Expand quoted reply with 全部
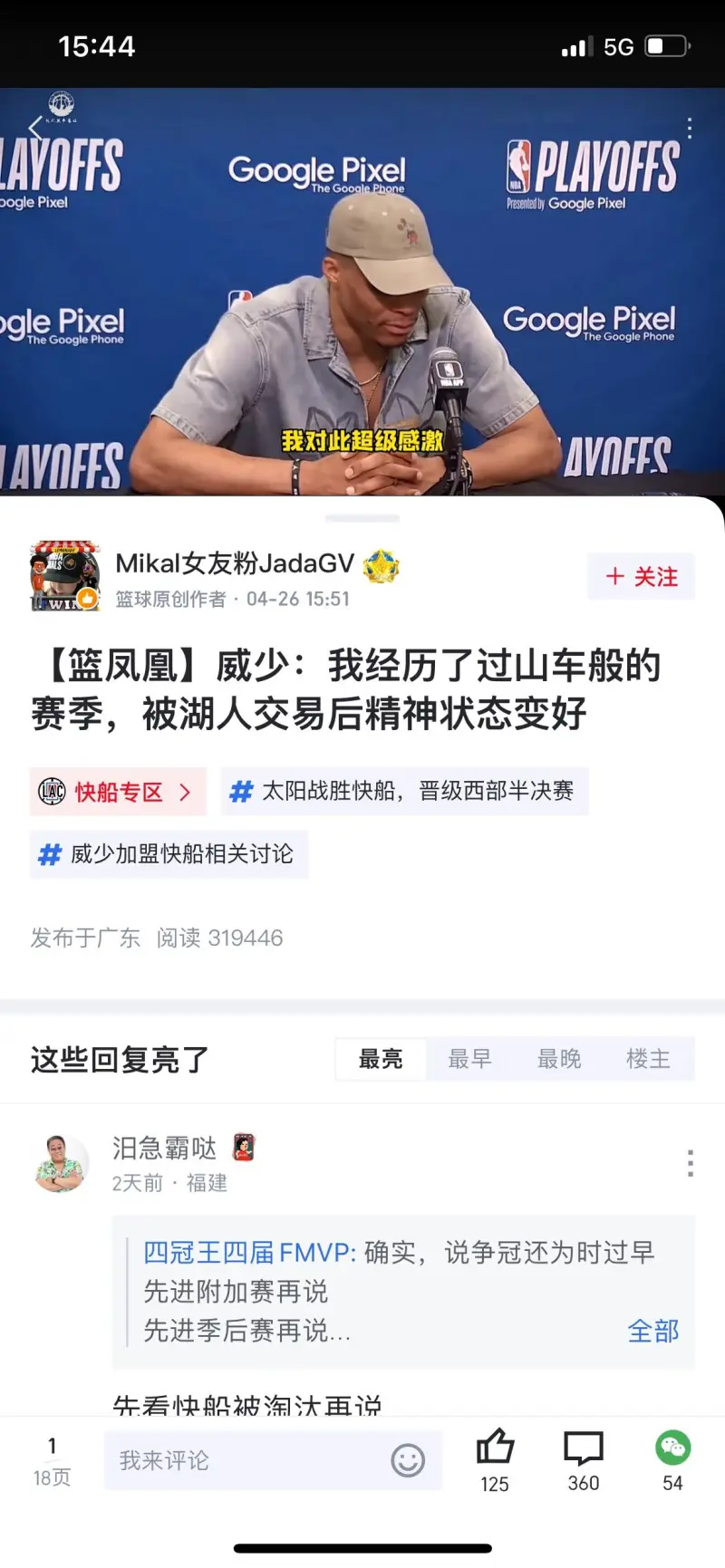725x1568 pixels. pos(652,1331)
